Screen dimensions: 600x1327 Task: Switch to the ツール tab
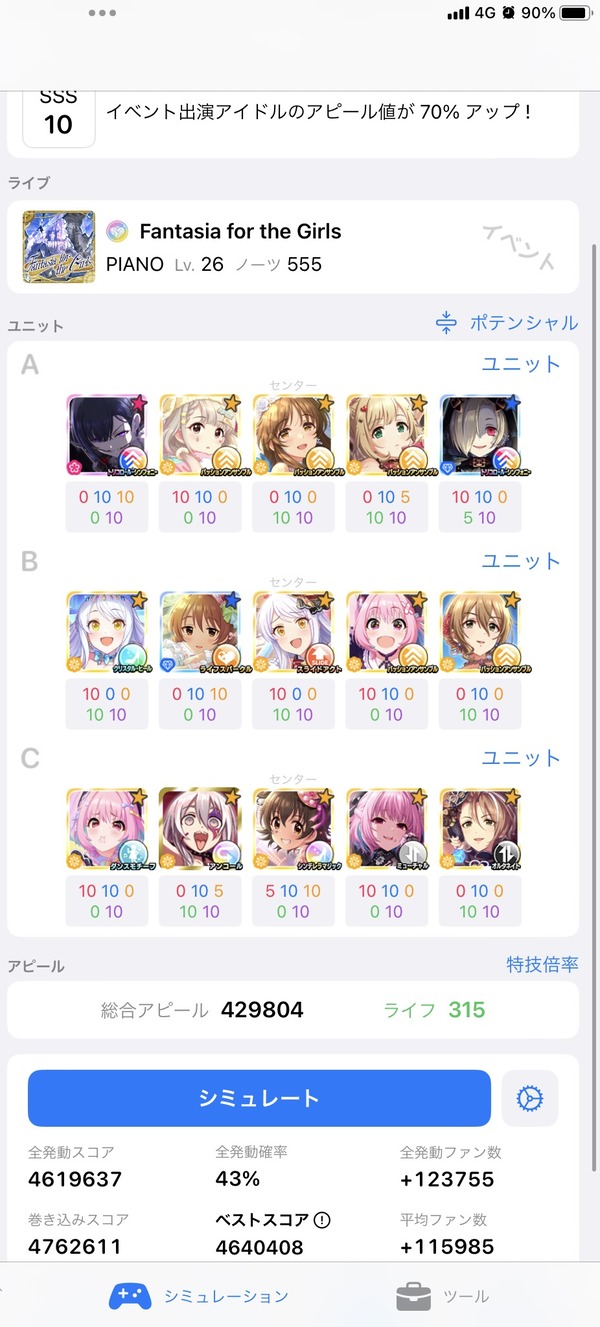coord(443,1296)
